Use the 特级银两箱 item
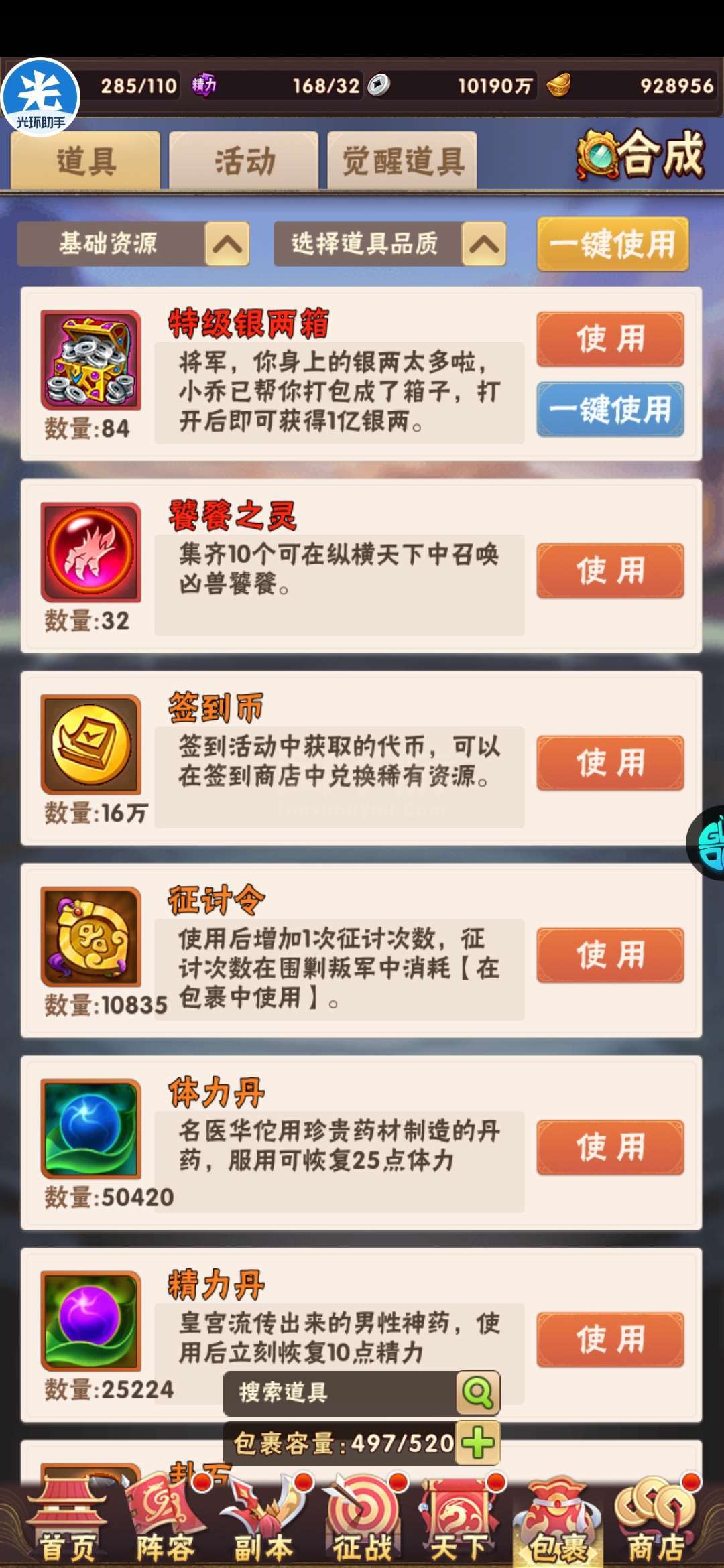This screenshot has width=724, height=1568. tap(610, 339)
